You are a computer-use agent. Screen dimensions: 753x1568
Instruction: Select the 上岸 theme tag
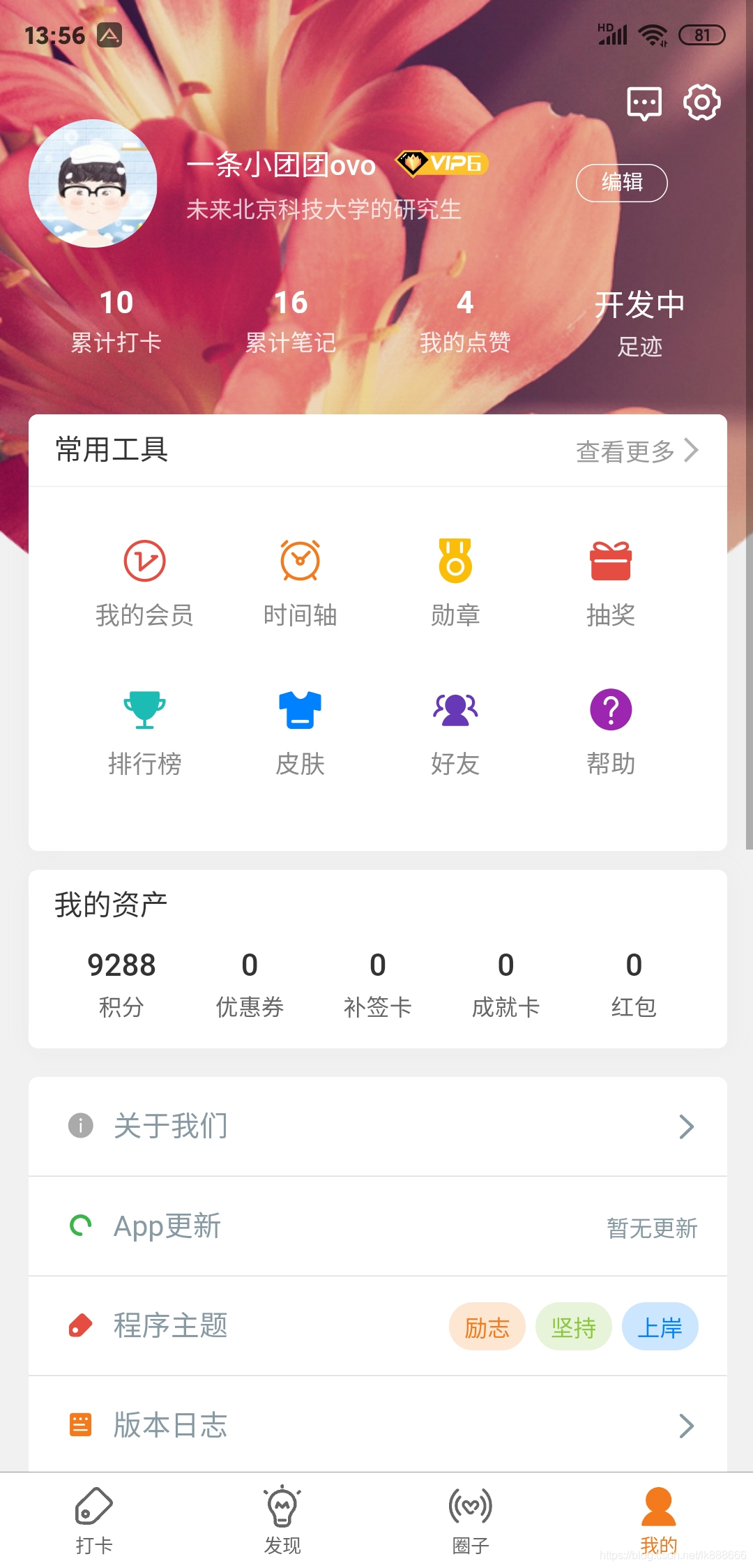(660, 1326)
